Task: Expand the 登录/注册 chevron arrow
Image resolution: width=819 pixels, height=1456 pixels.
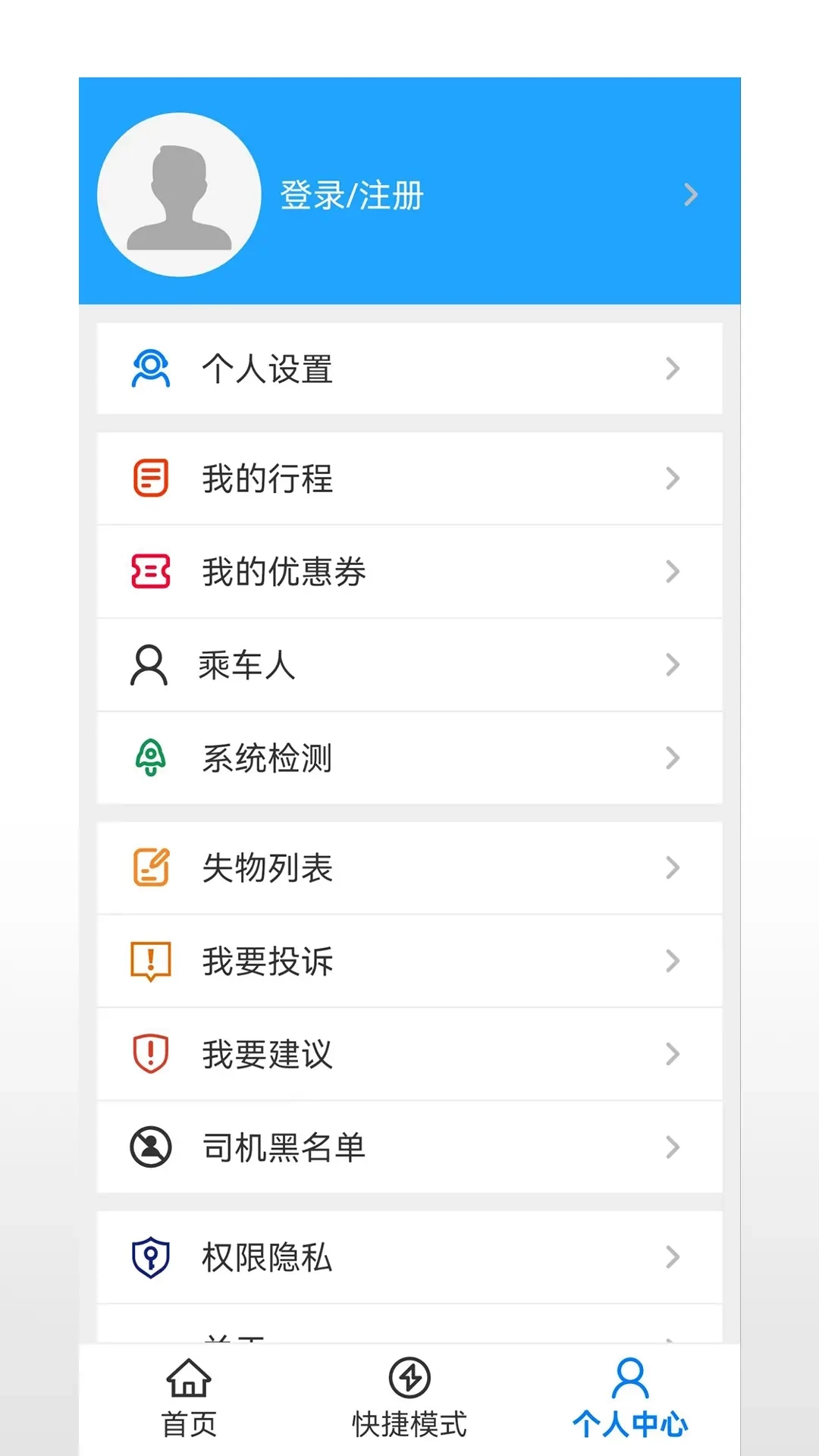Action: click(689, 194)
